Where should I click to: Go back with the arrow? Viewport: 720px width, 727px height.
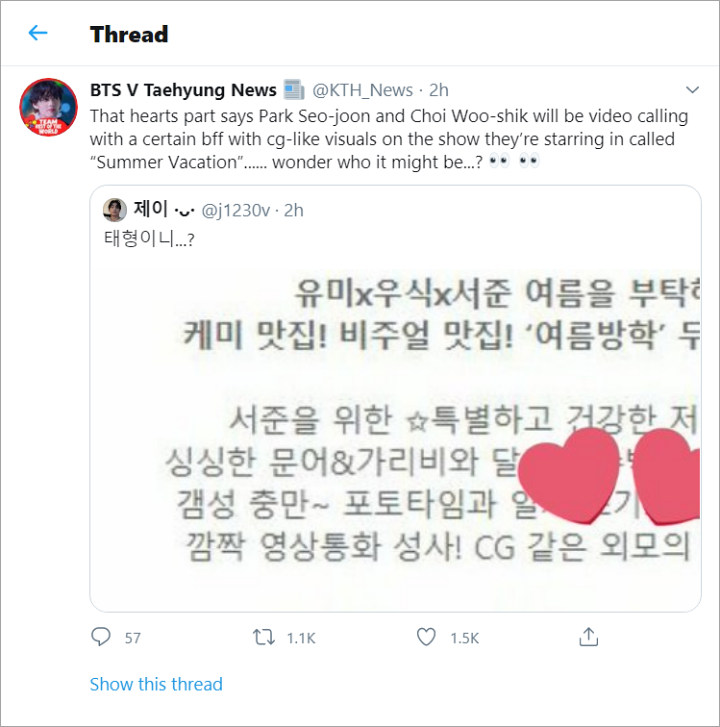38,33
